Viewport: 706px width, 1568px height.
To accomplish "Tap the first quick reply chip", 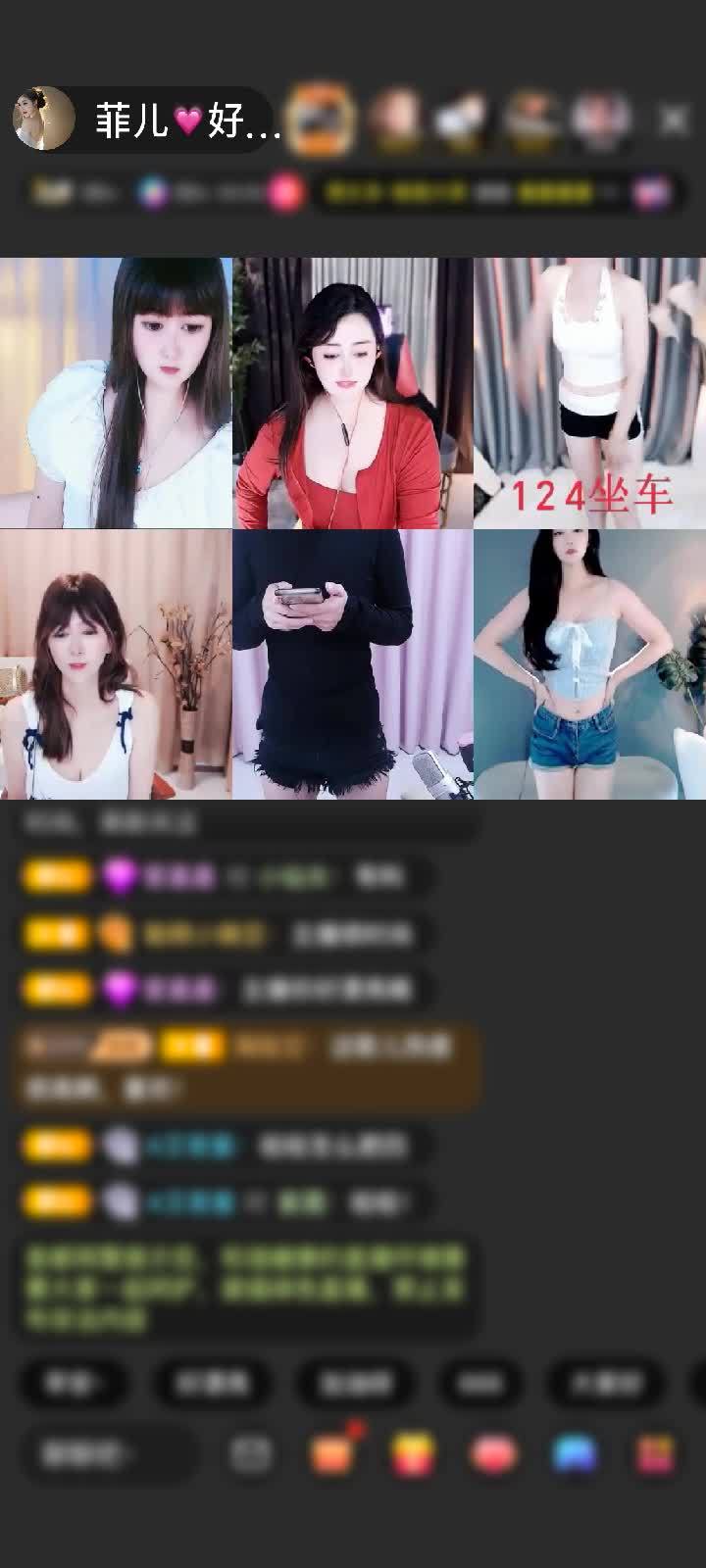I will (x=74, y=1383).
